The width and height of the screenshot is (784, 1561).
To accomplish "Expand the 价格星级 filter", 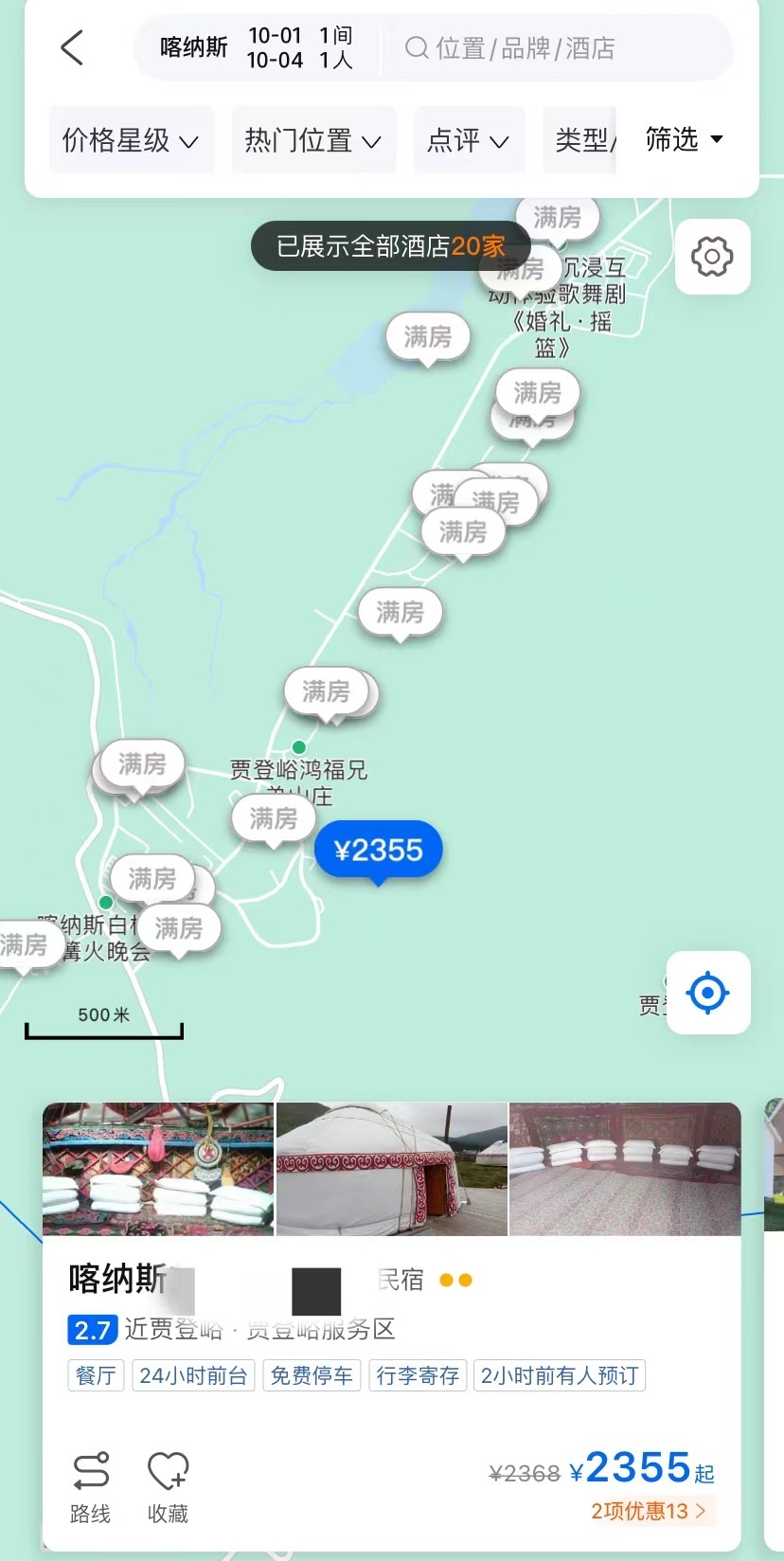I will click(x=131, y=140).
